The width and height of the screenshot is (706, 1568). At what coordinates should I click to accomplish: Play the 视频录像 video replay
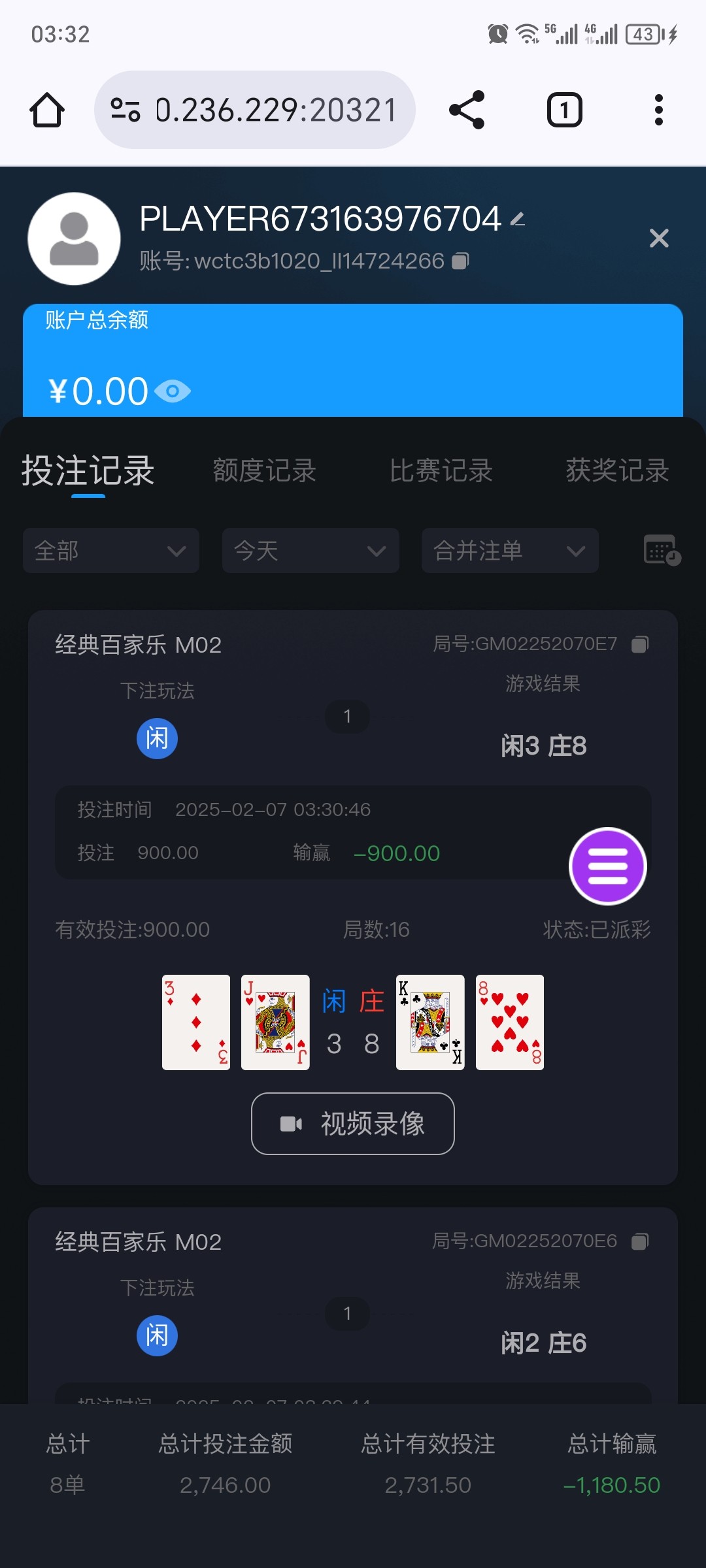tap(353, 1124)
